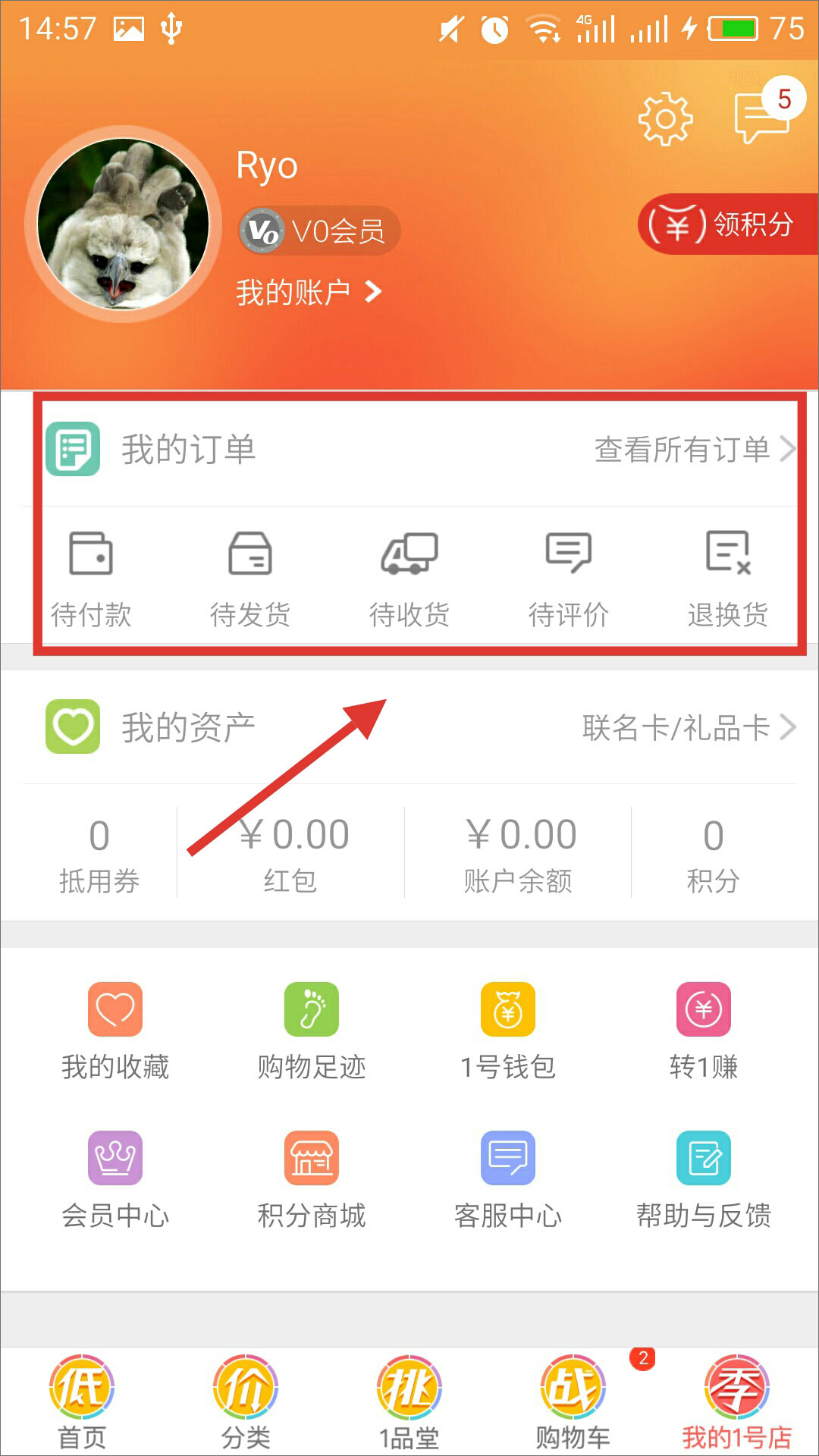Tap the Ryo profile avatar
This screenshot has width=819, height=1456.
coord(123,224)
